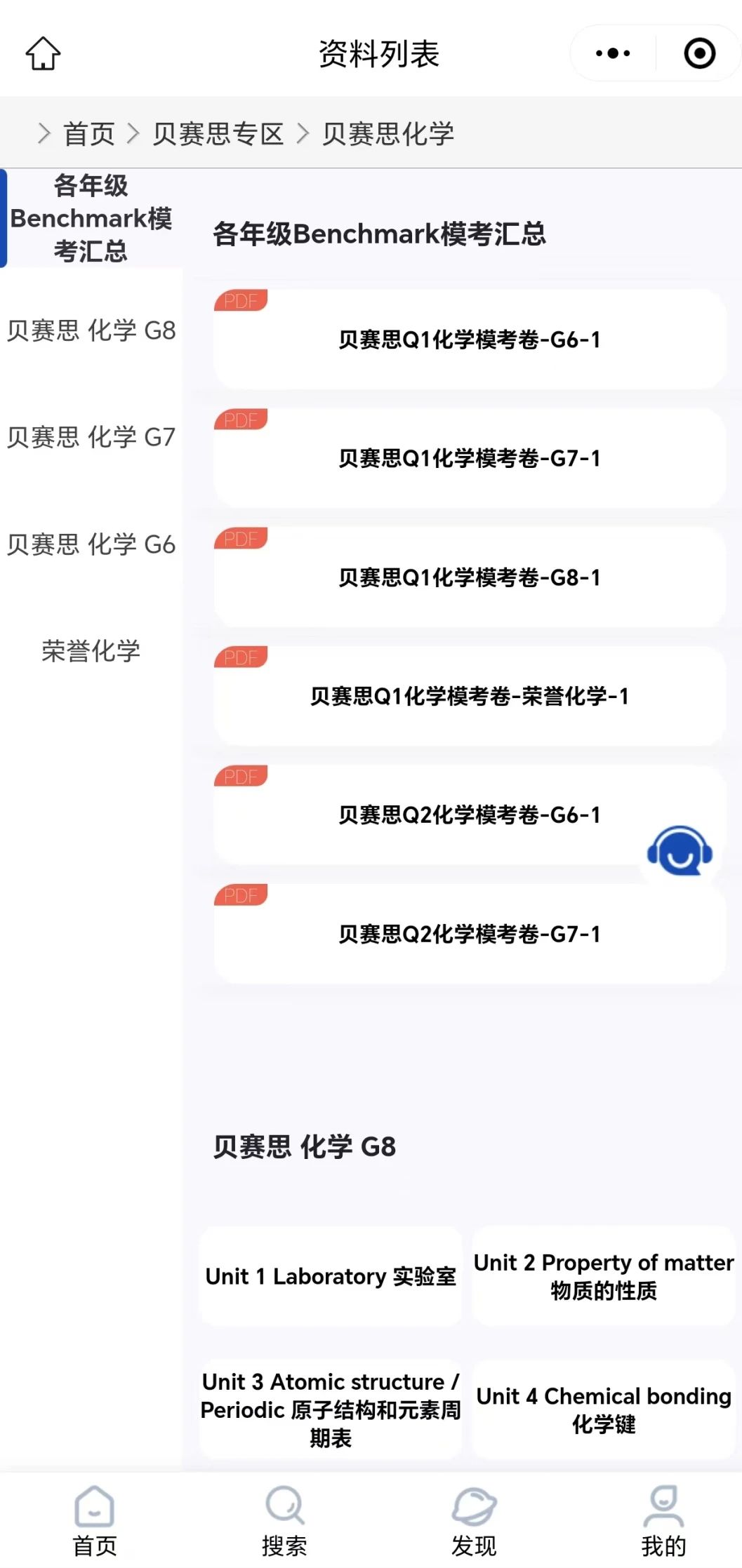
Task: Switch to the 发现 tab
Action: point(474,1521)
